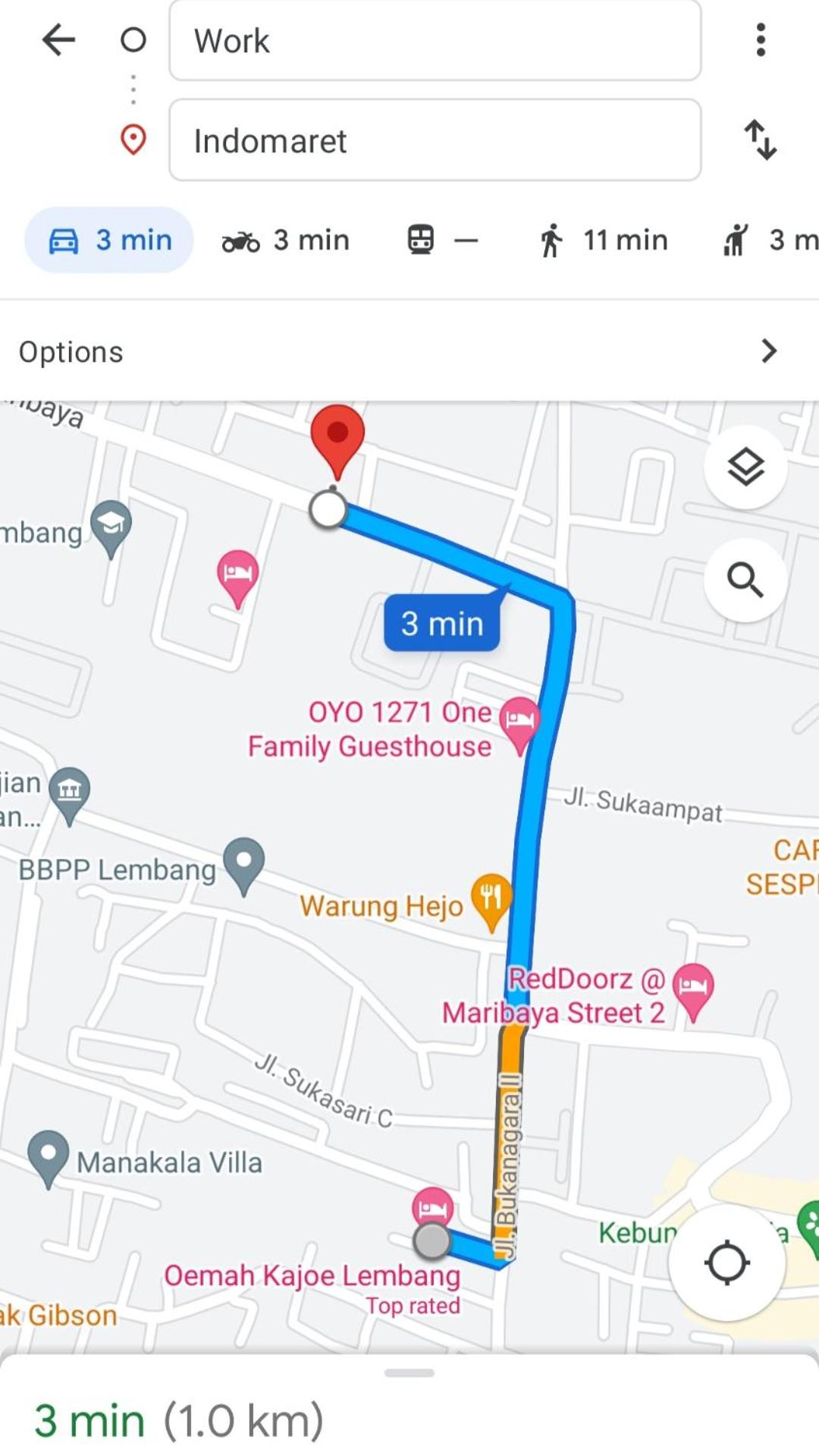Viewport: 819px width, 1456px height.
Task: Center map on my location
Action: 726,1263
